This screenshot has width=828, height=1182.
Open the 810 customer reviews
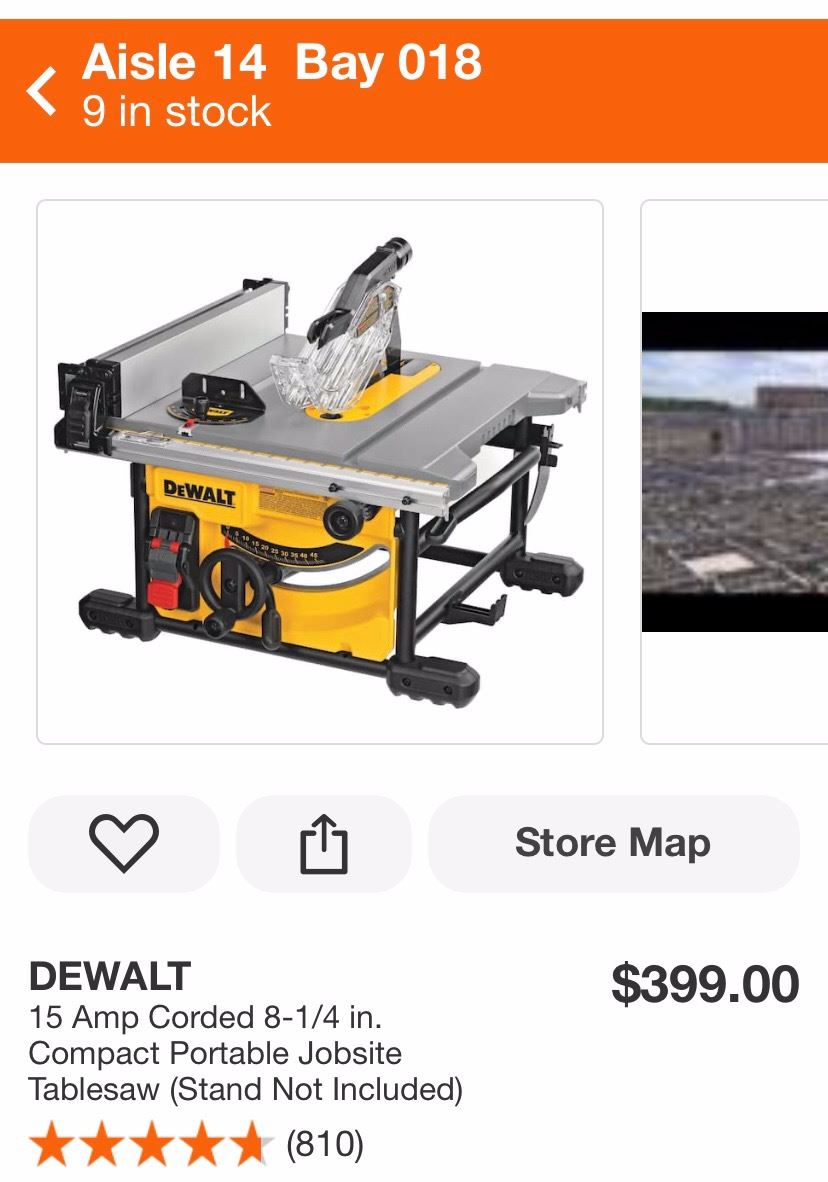[x=324, y=1142]
